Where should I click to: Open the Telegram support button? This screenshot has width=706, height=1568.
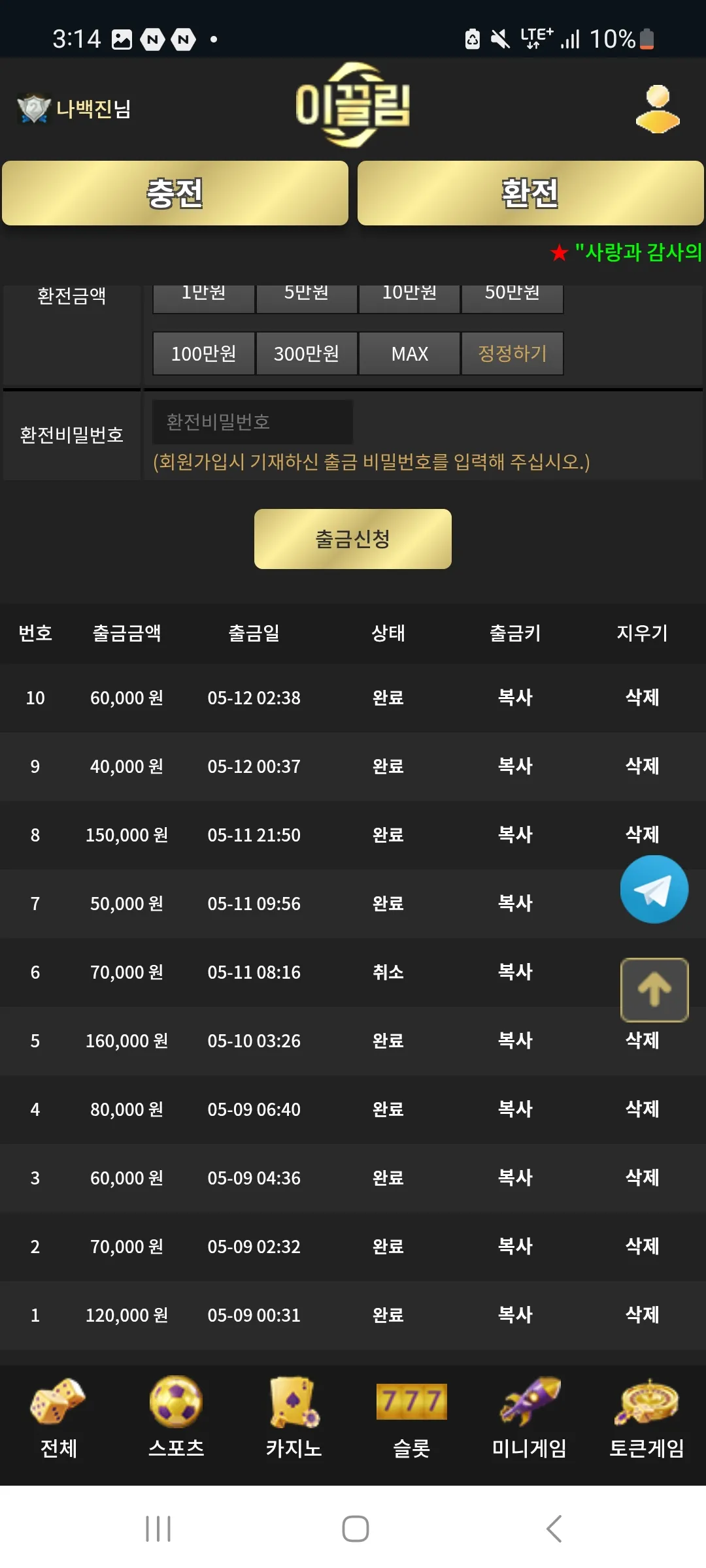pos(654,889)
